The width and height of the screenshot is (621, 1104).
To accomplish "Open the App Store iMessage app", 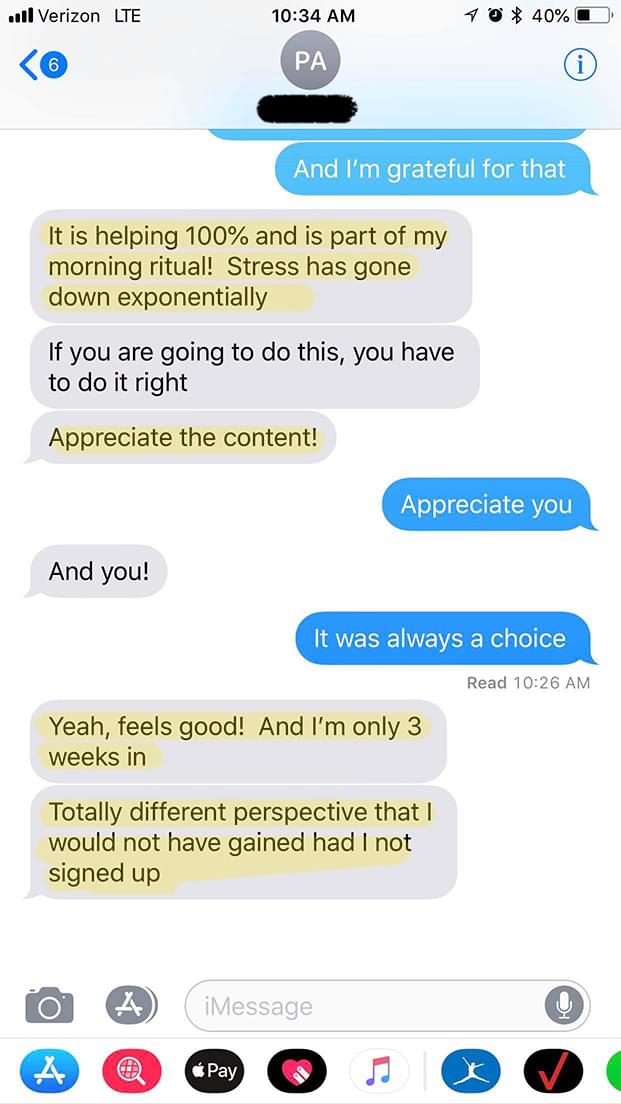I will click(x=47, y=1071).
